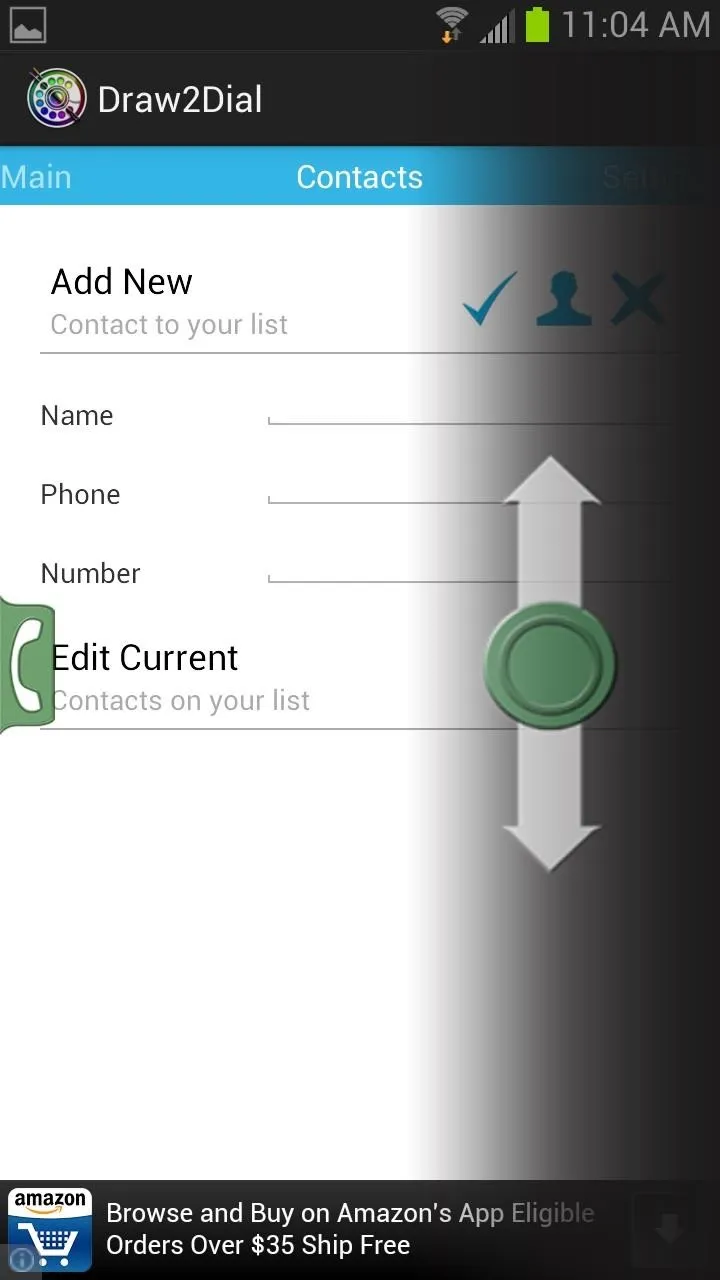The height and width of the screenshot is (1280, 720).
Task: Confirm new contact with the checkmark icon
Action: [x=490, y=298]
